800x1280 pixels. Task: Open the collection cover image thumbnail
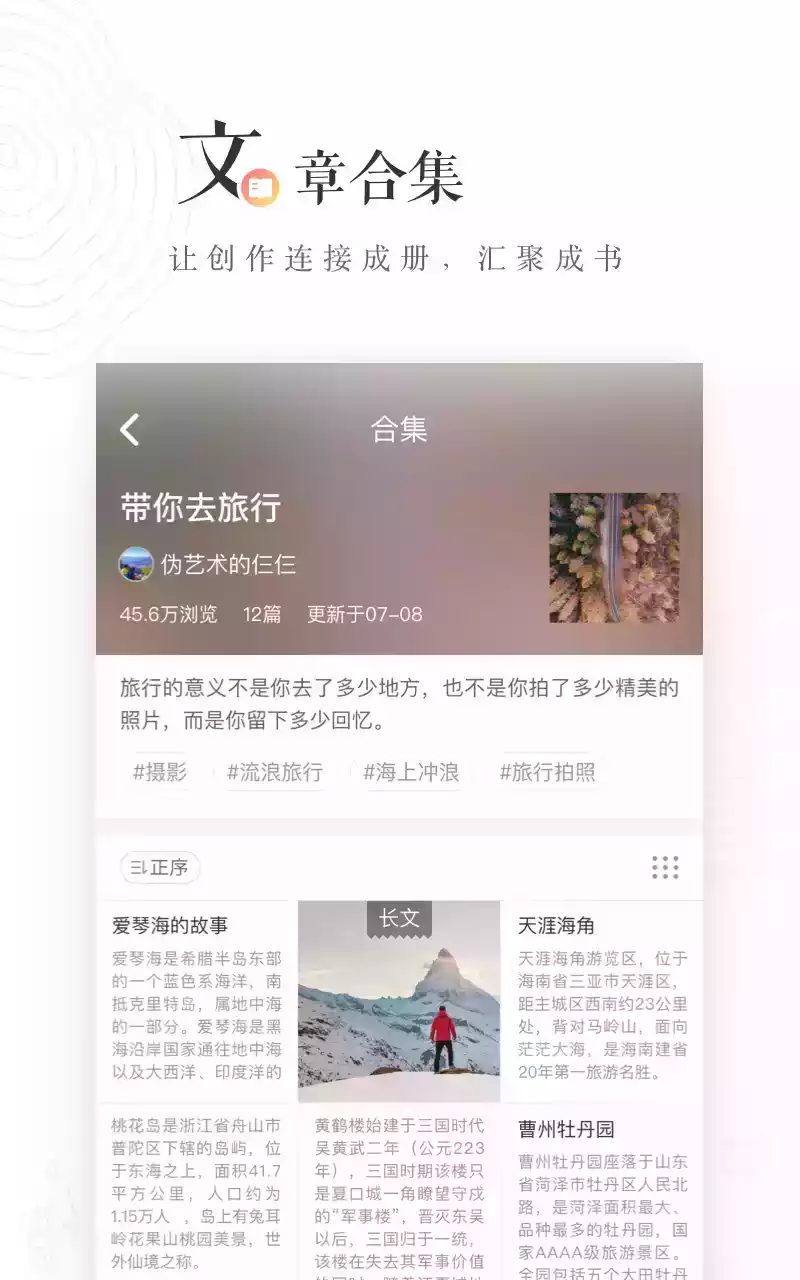click(613, 556)
